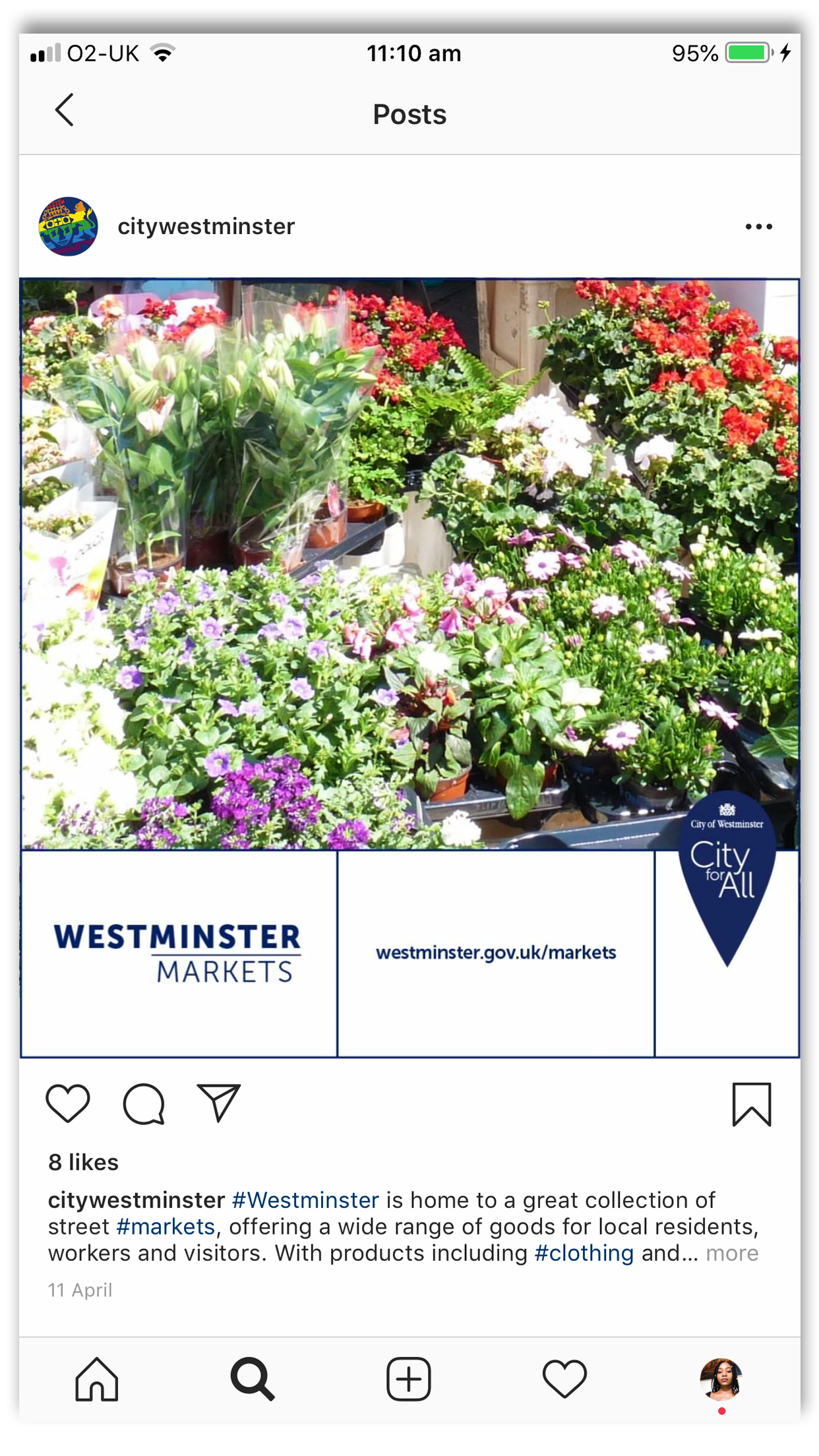Open the #Westminster hashtag
819x1456 pixels.
(305, 1200)
